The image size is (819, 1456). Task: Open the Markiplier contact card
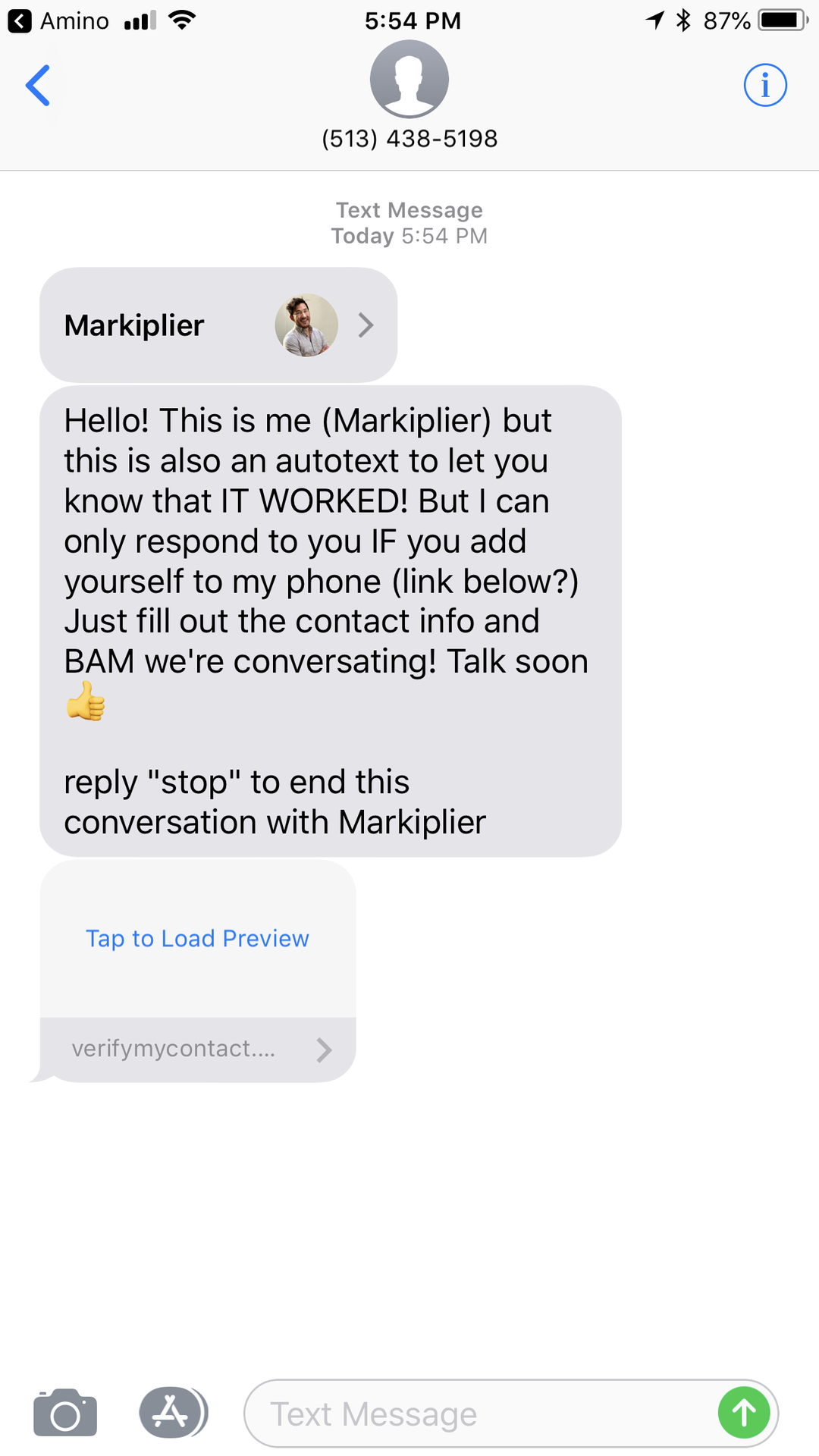218,325
